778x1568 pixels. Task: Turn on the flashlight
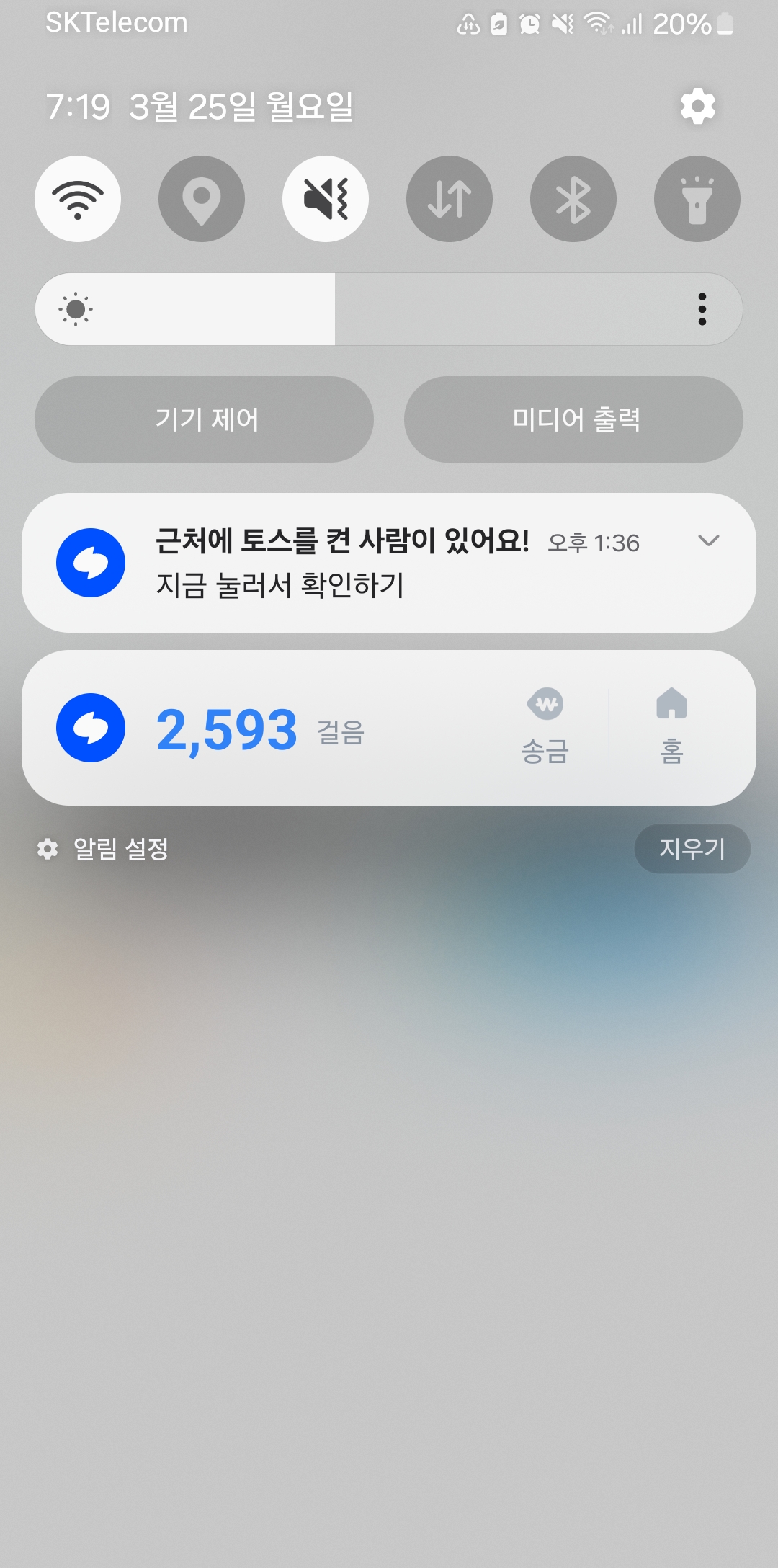coord(697,199)
